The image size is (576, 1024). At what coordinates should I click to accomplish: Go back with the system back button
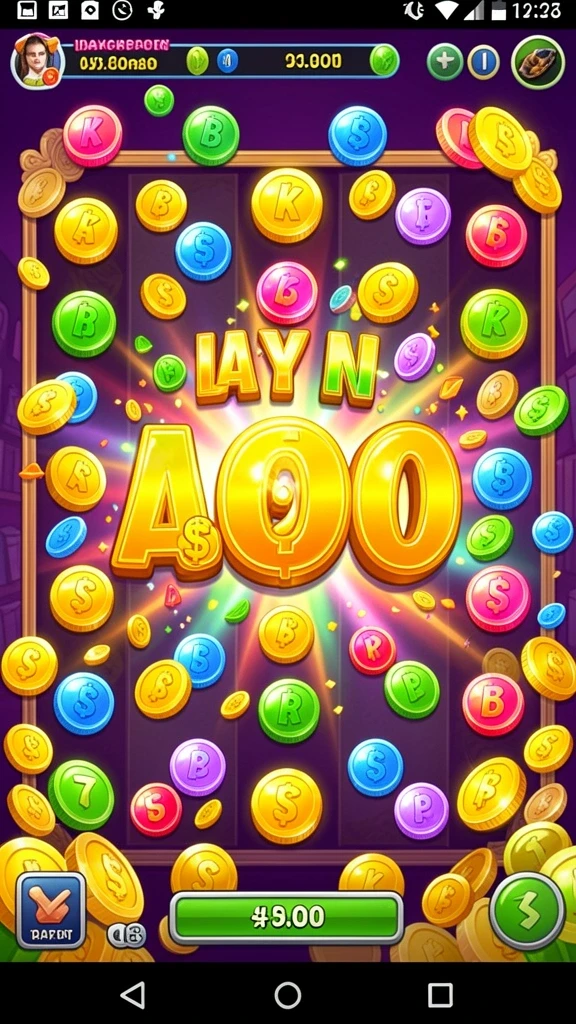133,995
